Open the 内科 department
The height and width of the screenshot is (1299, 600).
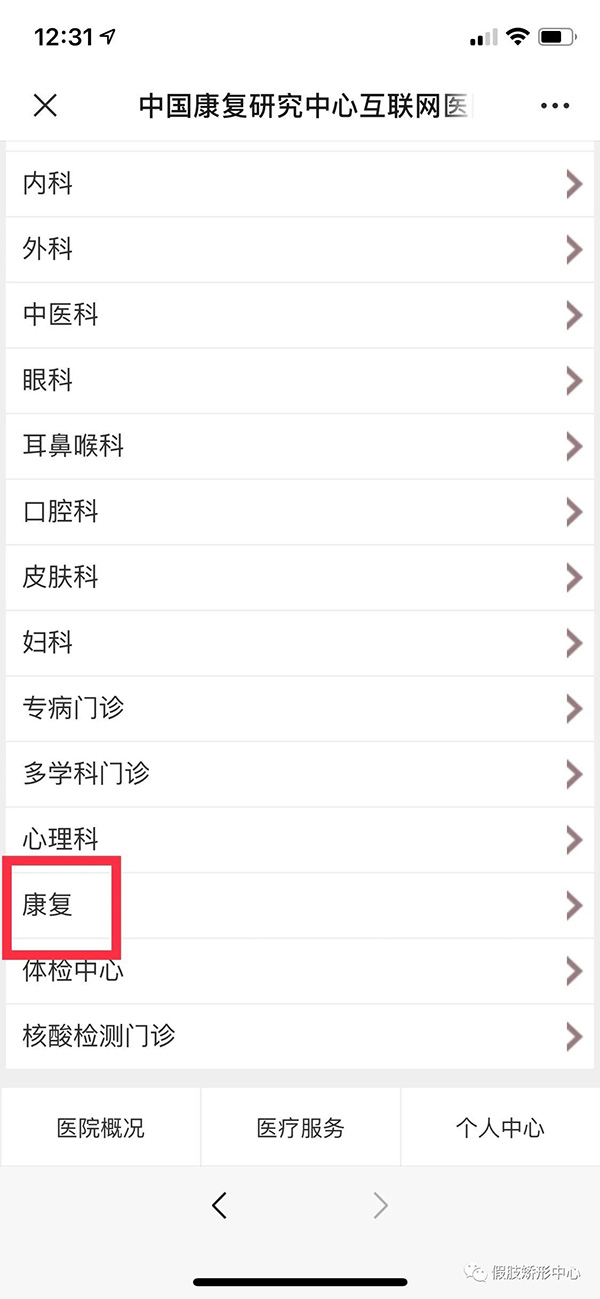click(x=300, y=184)
